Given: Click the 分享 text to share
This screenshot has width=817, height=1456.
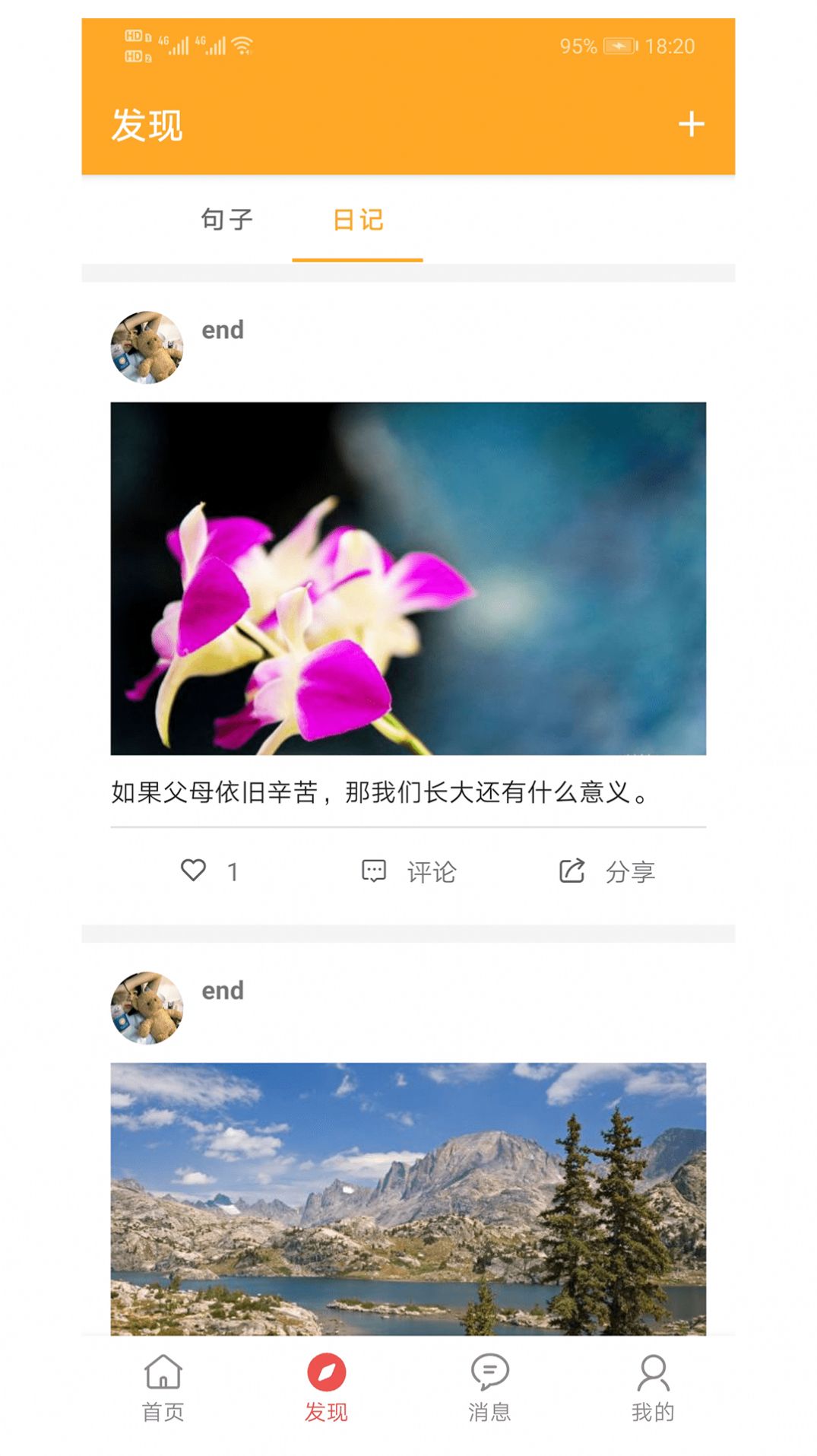Looking at the screenshot, I should [632, 871].
